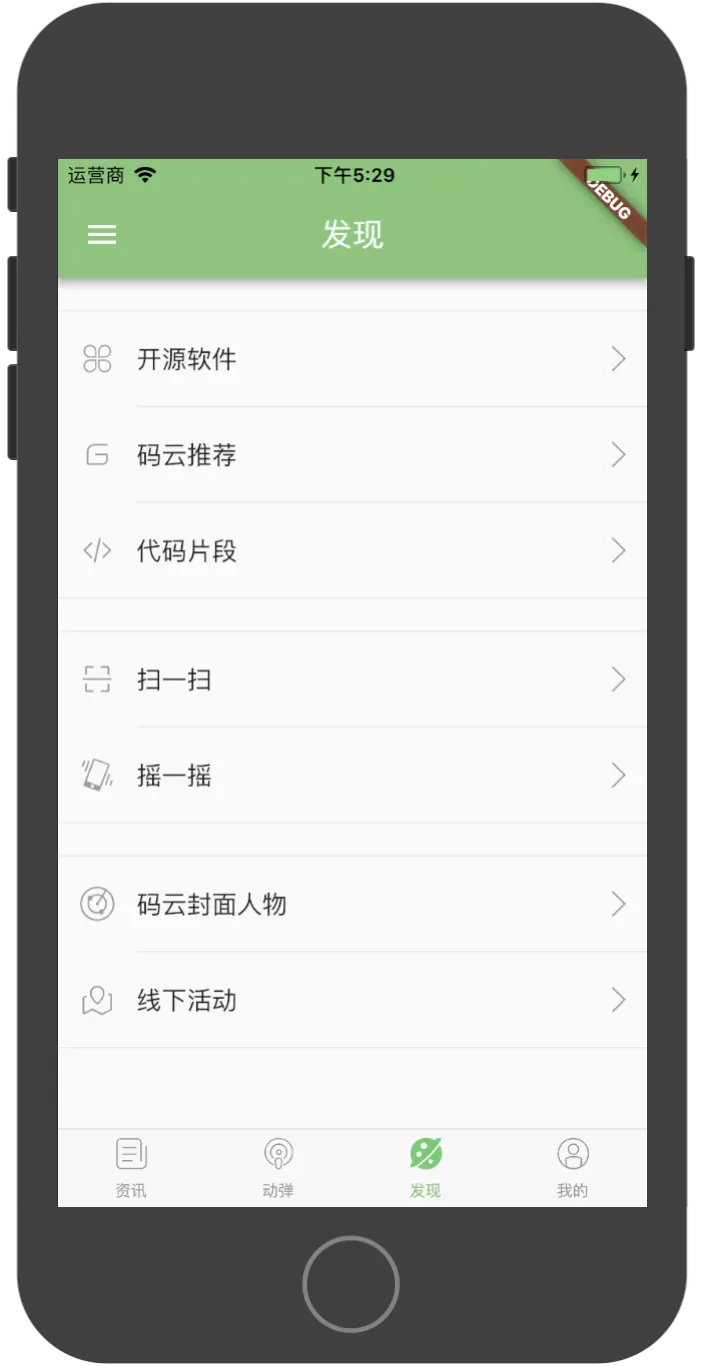Go to the 我的 tab

(x=572, y=1167)
